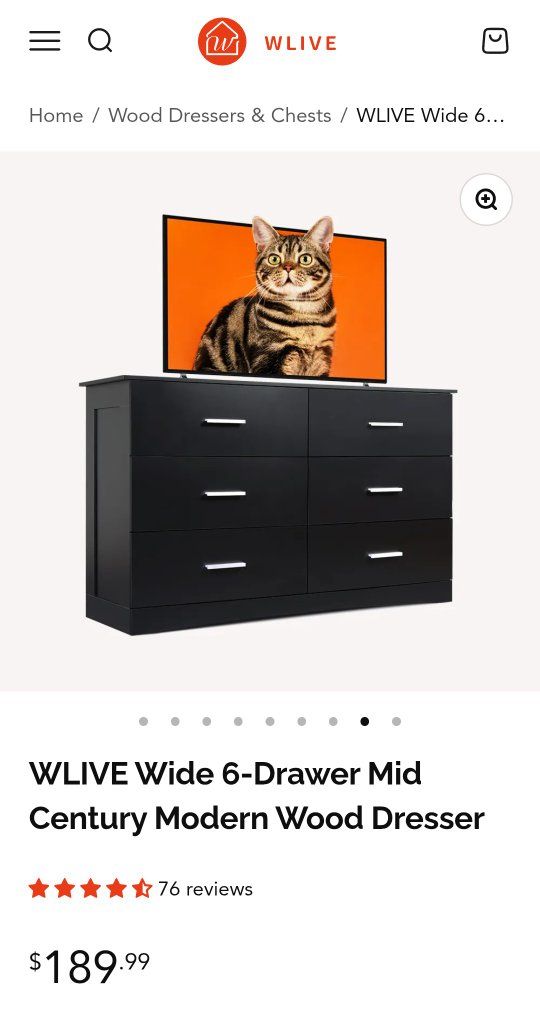The height and width of the screenshot is (1031, 540).
Task: Jump to the first image dot
Action: 143,721
